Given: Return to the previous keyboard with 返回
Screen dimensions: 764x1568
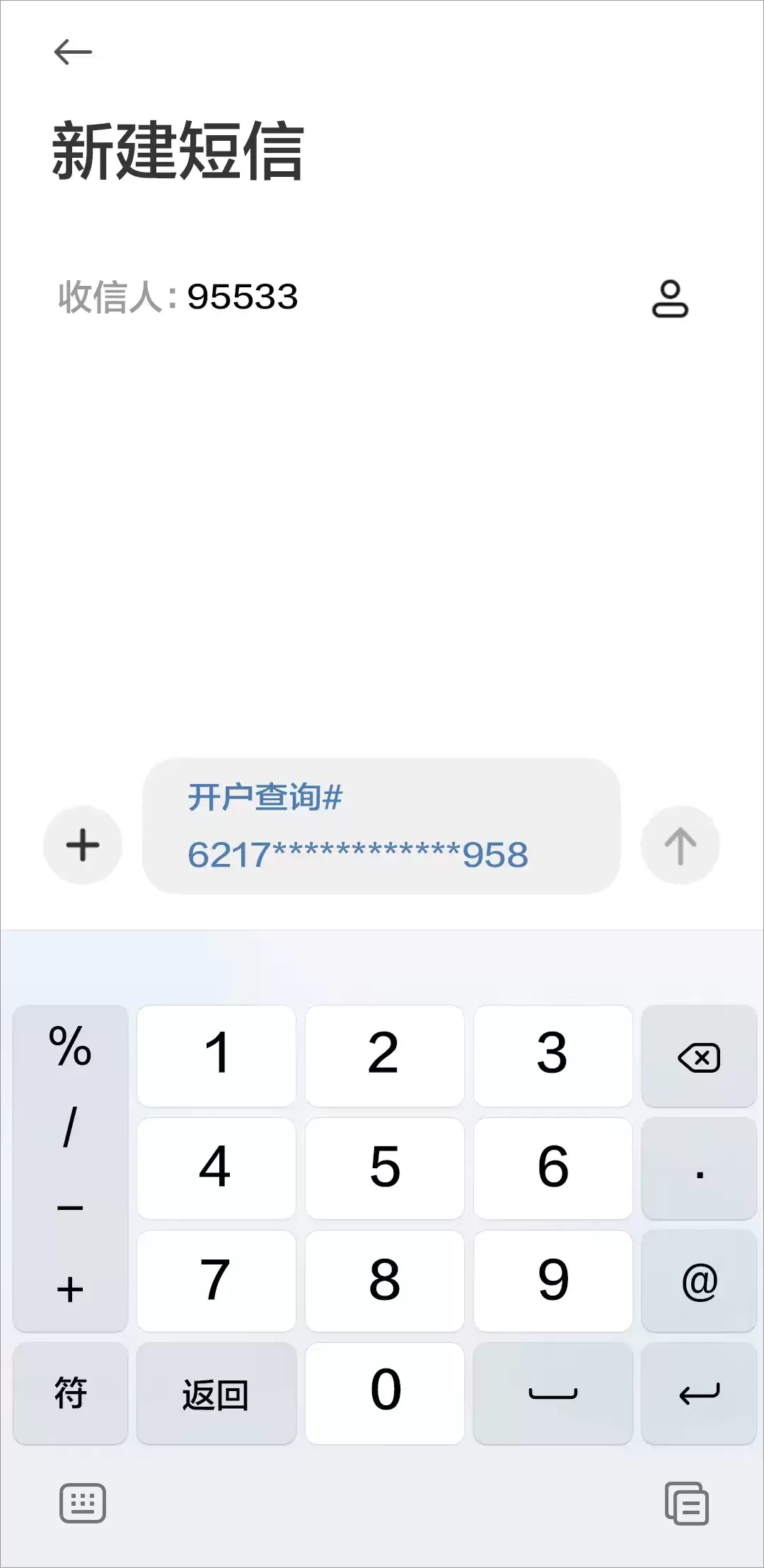Looking at the screenshot, I should tap(216, 1394).
